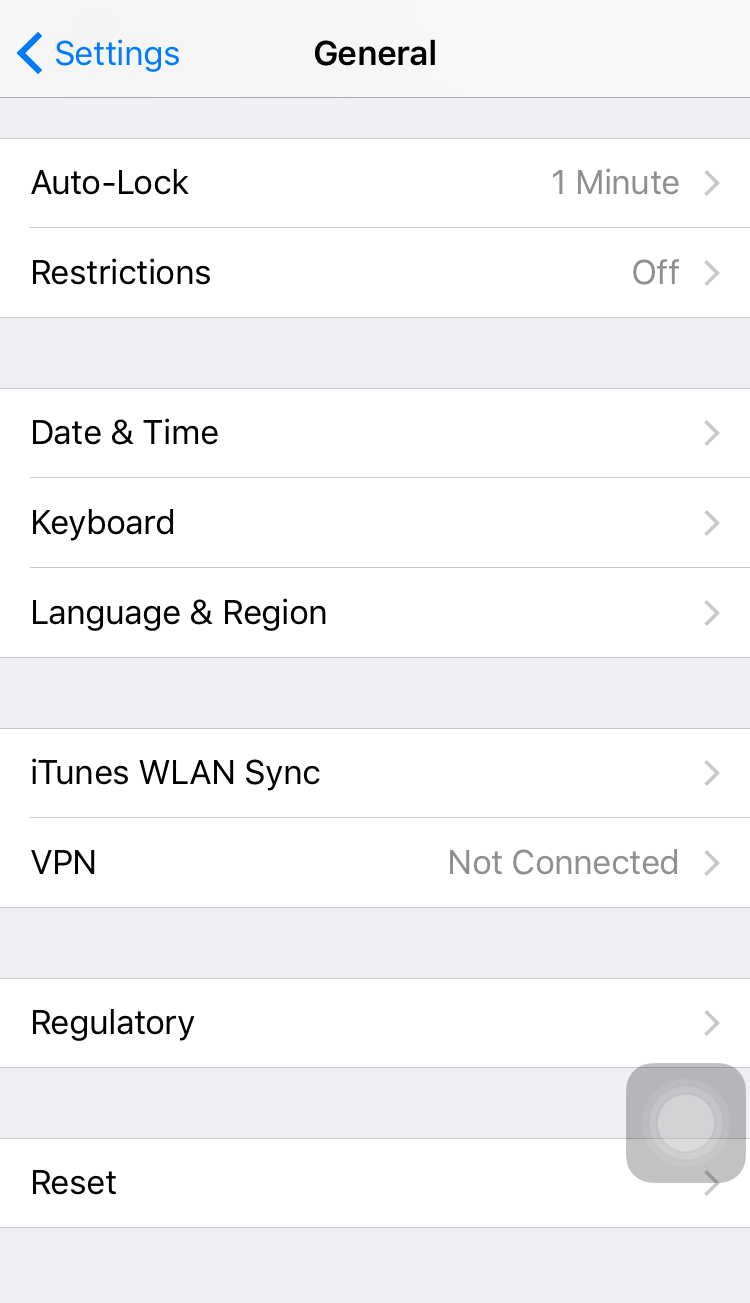Open Date & Time settings

(x=375, y=433)
